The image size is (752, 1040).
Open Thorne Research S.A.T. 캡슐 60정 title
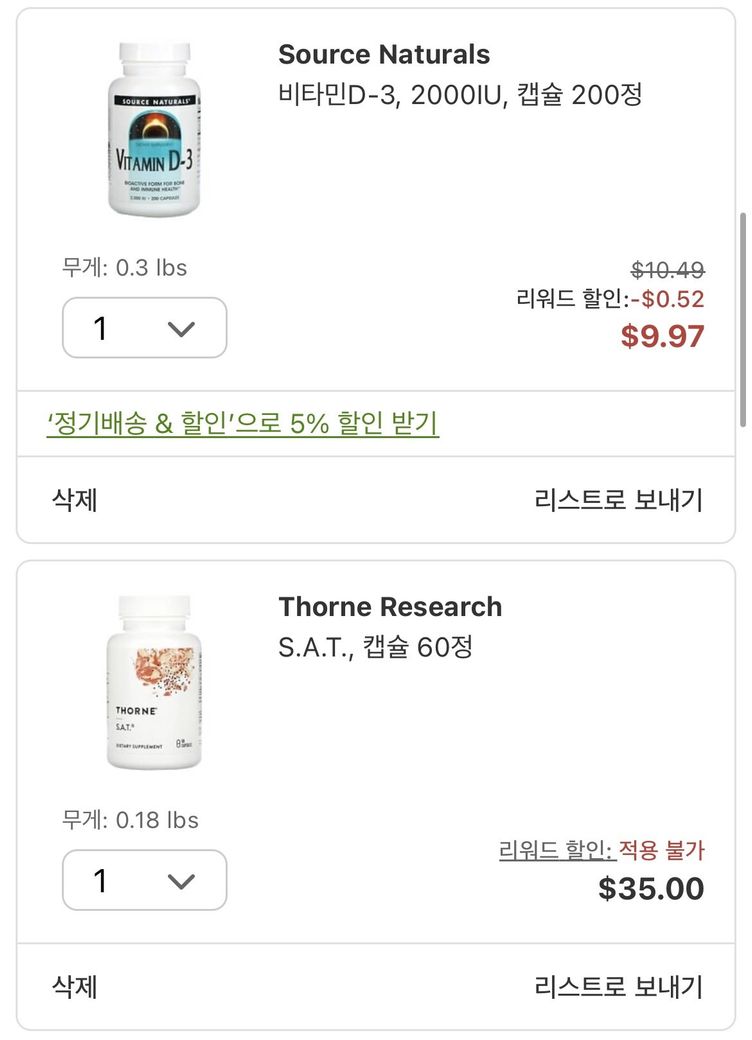[x=375, y=647]
